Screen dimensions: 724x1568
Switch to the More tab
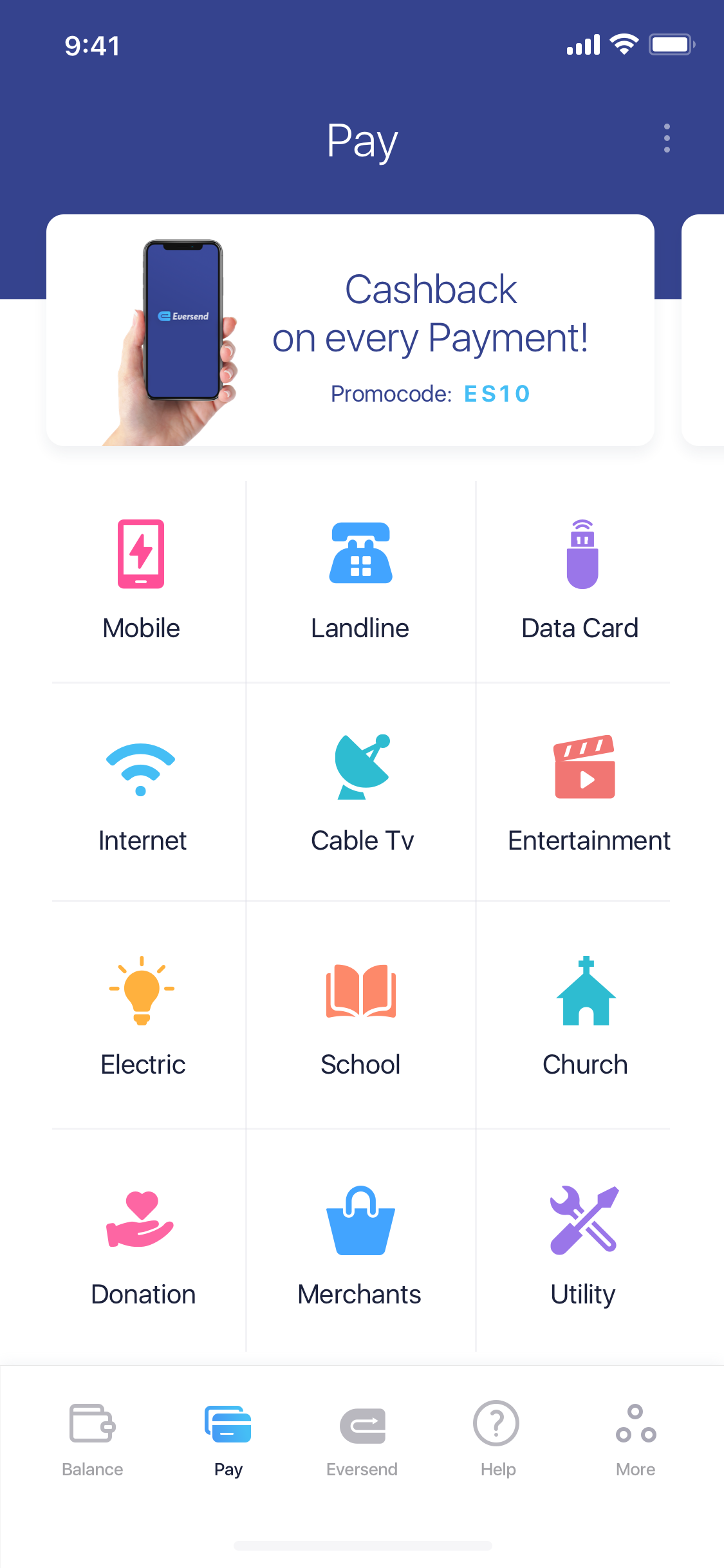coord(635,1439)
